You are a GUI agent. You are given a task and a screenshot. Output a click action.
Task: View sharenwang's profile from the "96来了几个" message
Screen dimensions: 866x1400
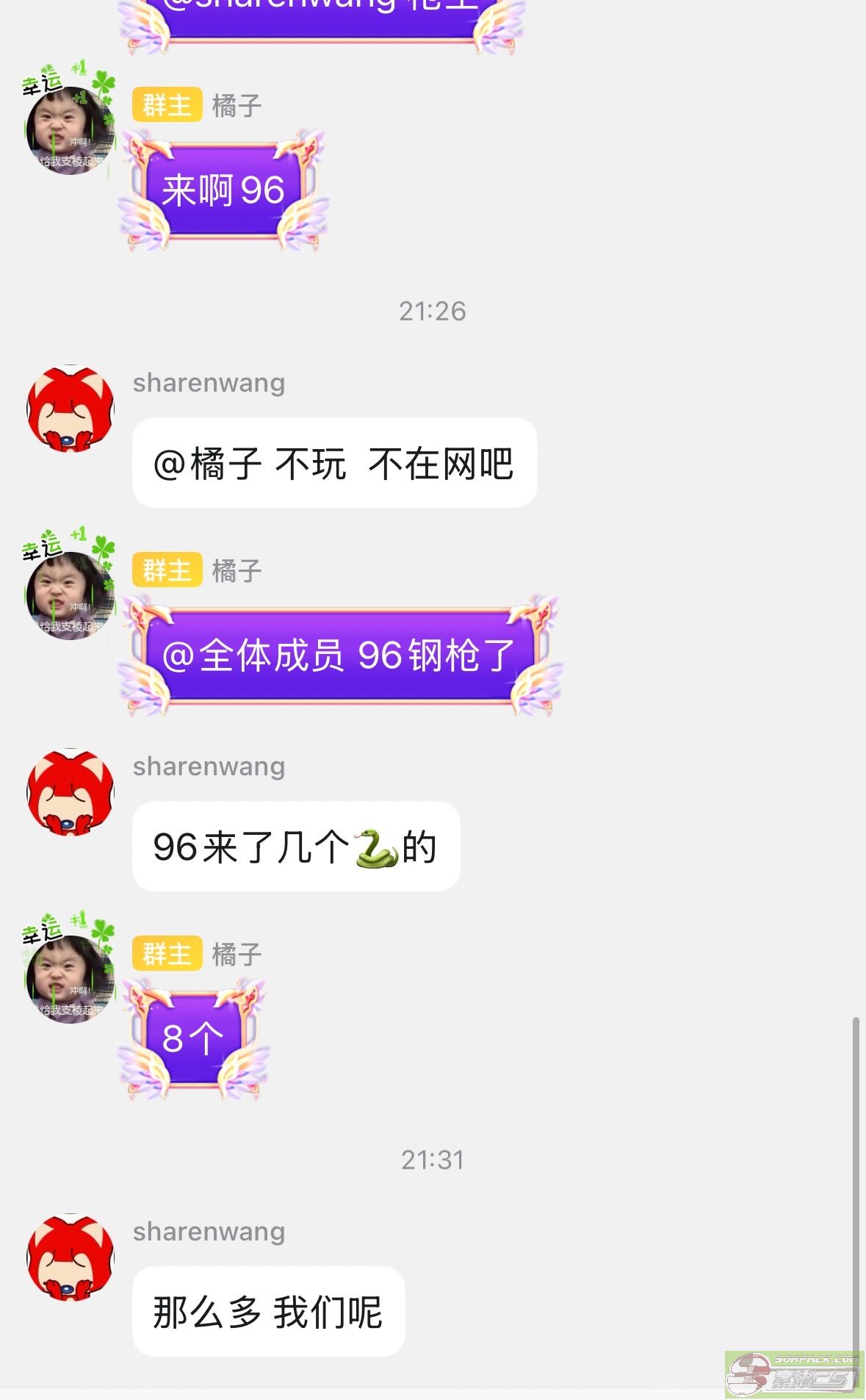point(71,792)
